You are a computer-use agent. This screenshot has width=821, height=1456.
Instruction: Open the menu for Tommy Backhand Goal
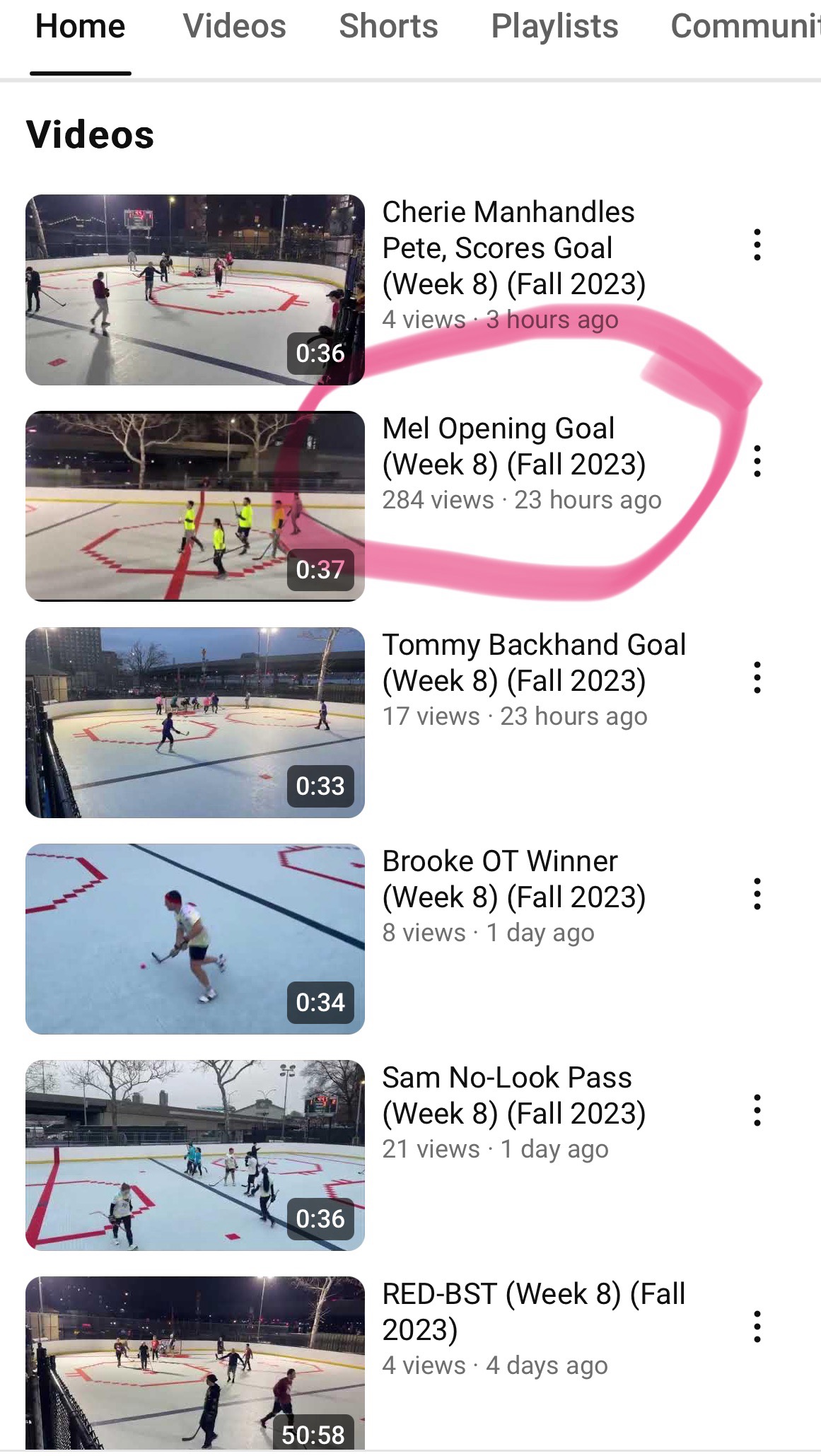pos(757,677)
